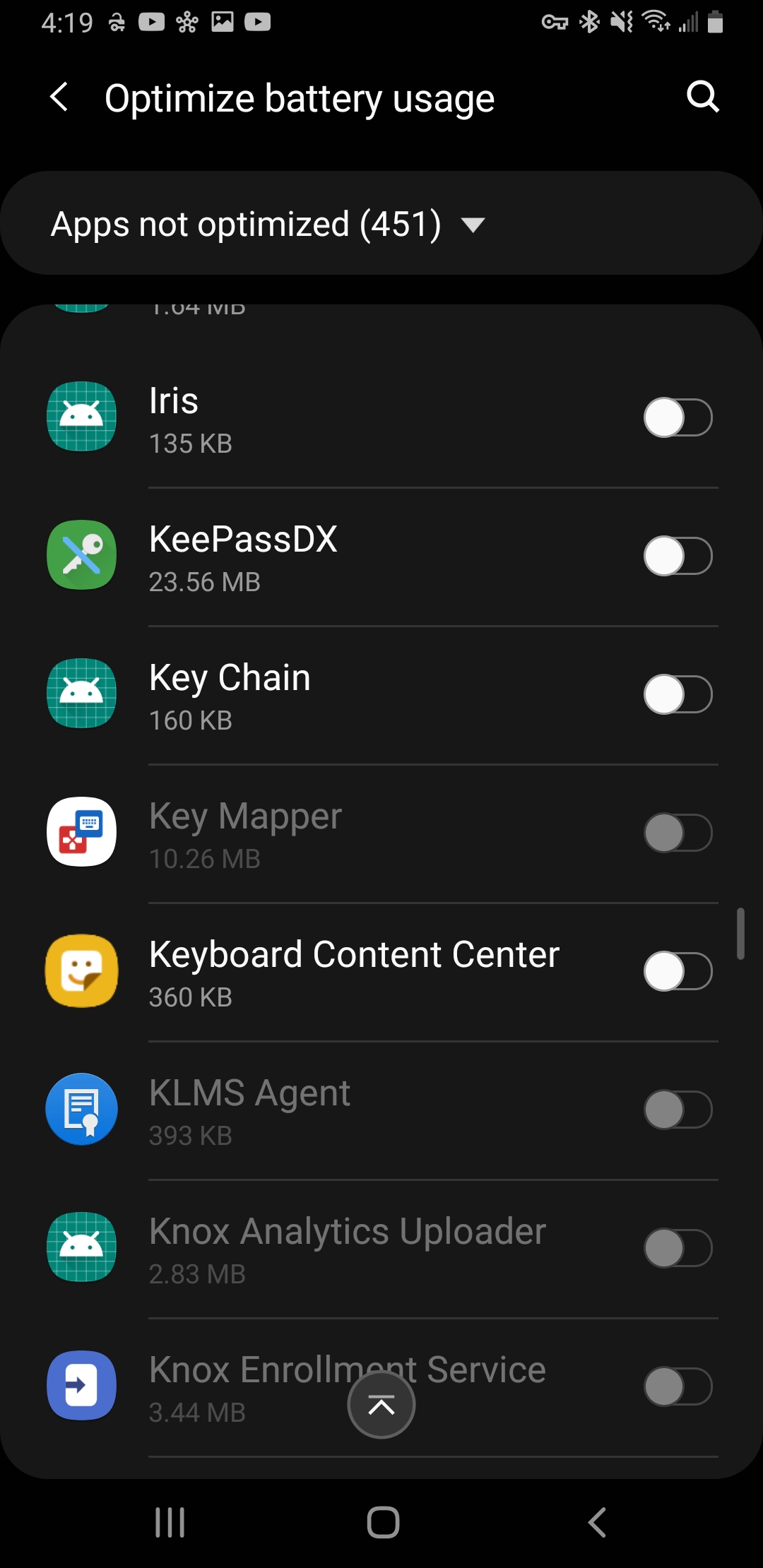763x1568 pixels.
Task: Click the Knox Enrollment Service icon
Action: [x=81, y=1386]
